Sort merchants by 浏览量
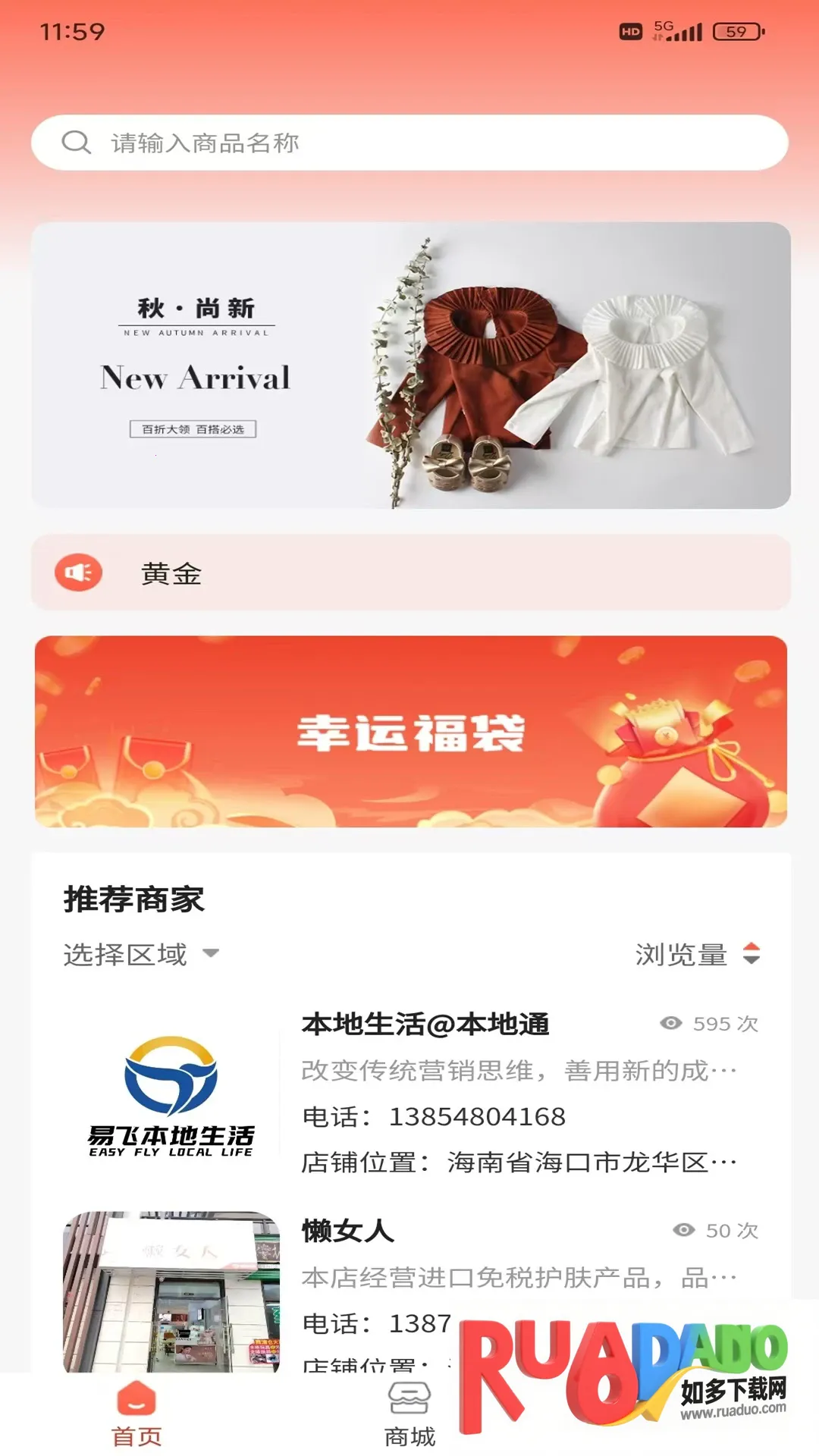This screenshot has height=1456, width=819. tap(696, 954)
